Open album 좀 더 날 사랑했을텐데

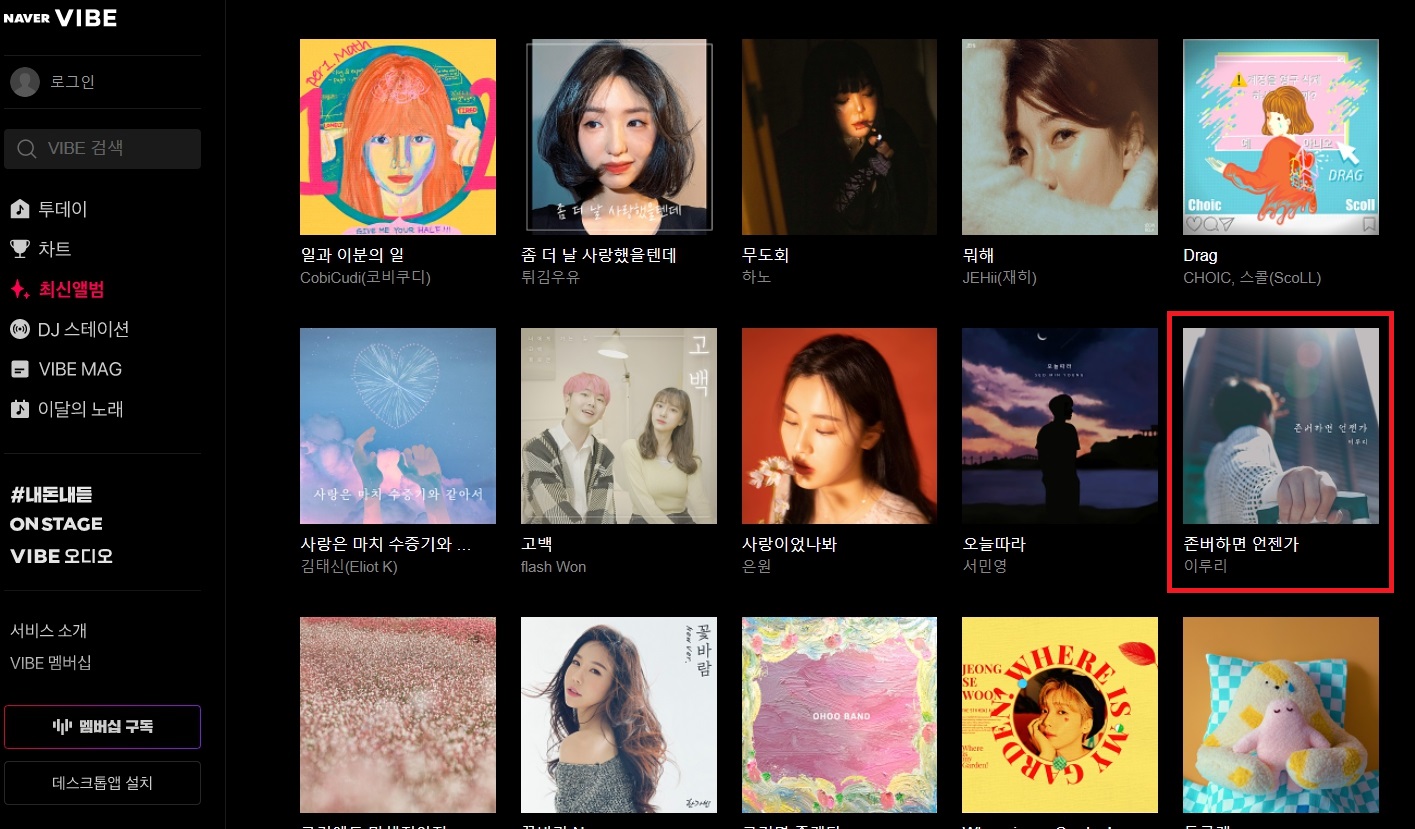tap(618, 137)
